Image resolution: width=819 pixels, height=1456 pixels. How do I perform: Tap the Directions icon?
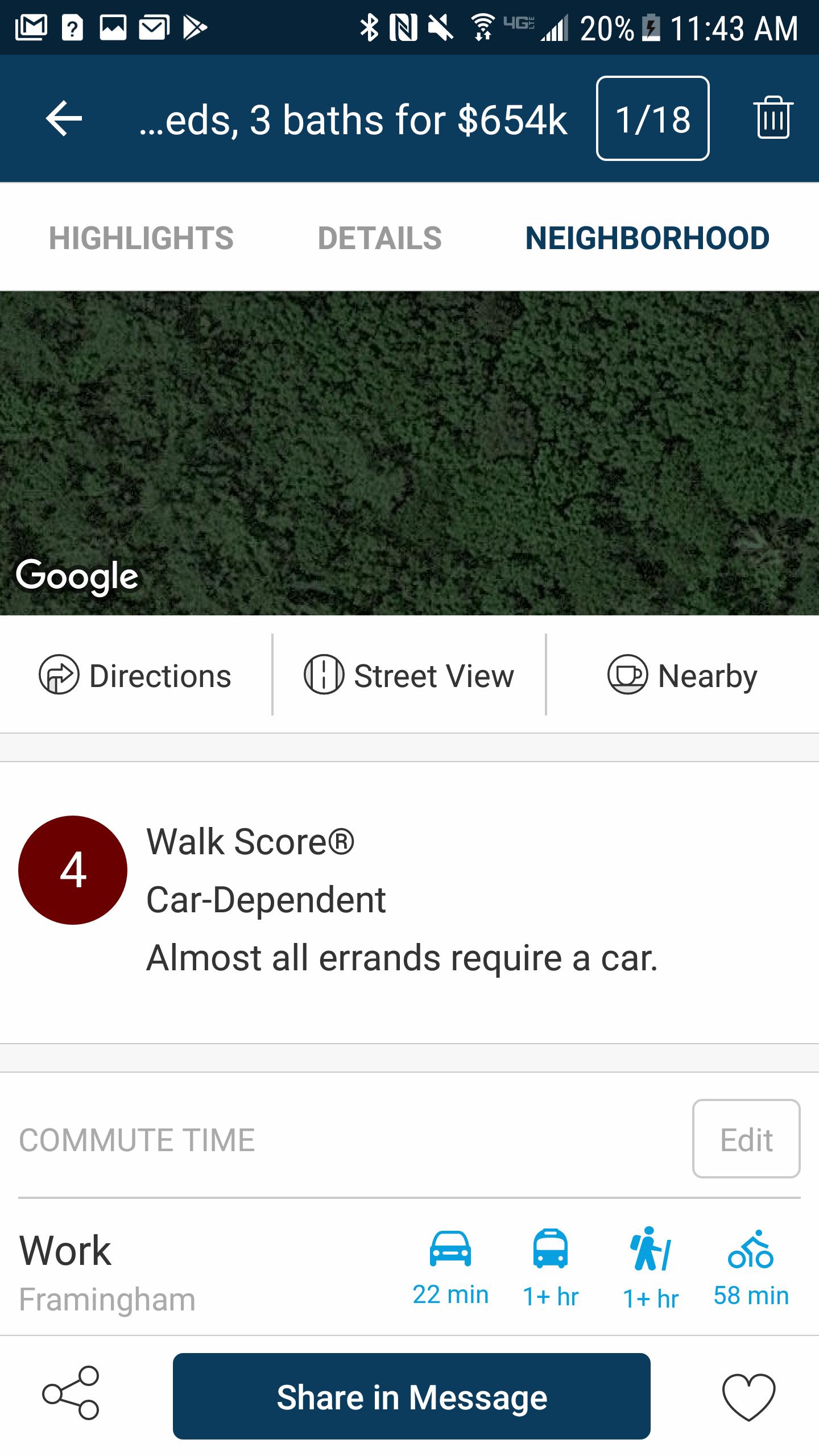click(x=60, y=676)
